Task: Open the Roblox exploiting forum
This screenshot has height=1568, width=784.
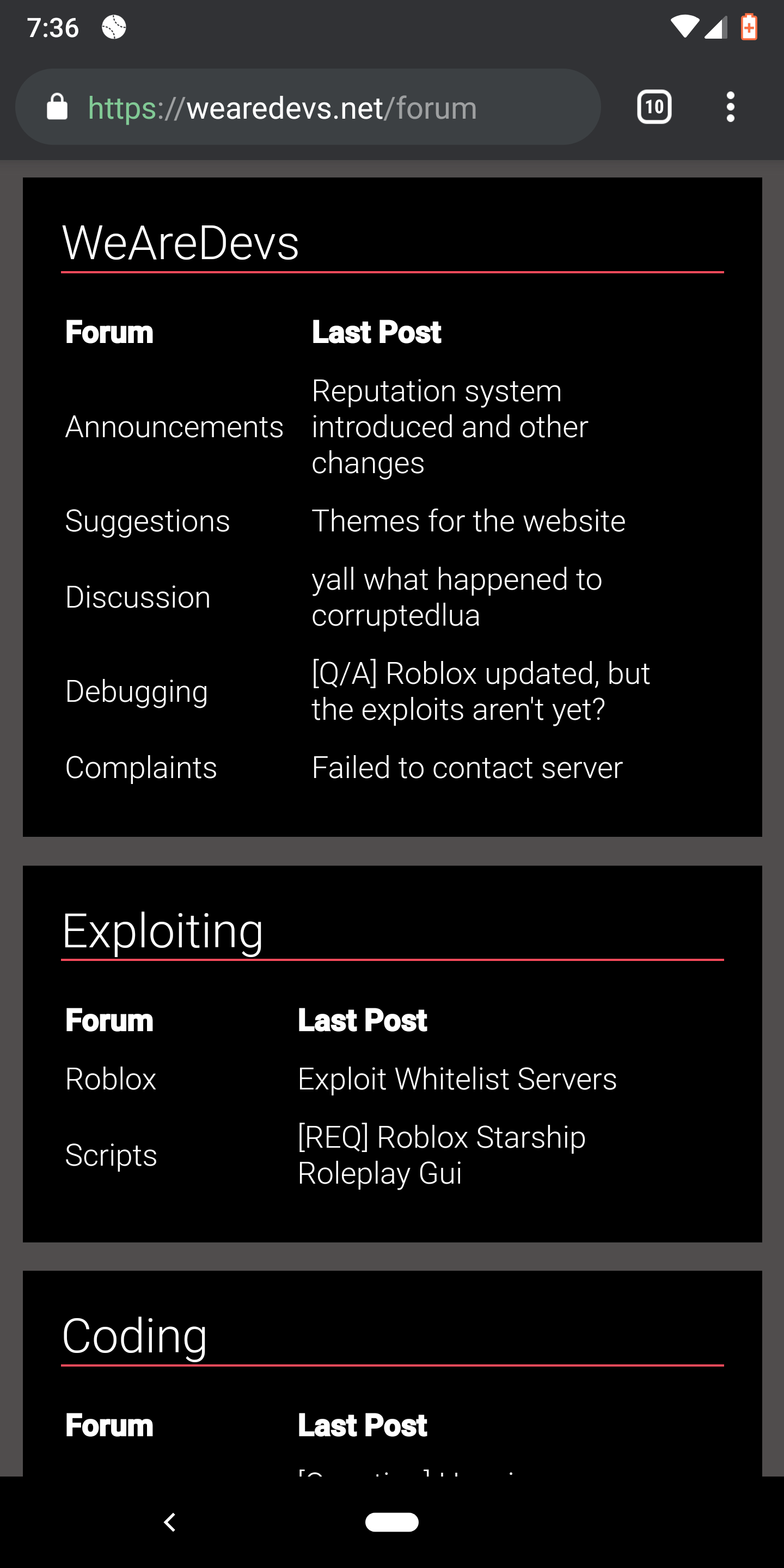Action: click(111, 1079)
